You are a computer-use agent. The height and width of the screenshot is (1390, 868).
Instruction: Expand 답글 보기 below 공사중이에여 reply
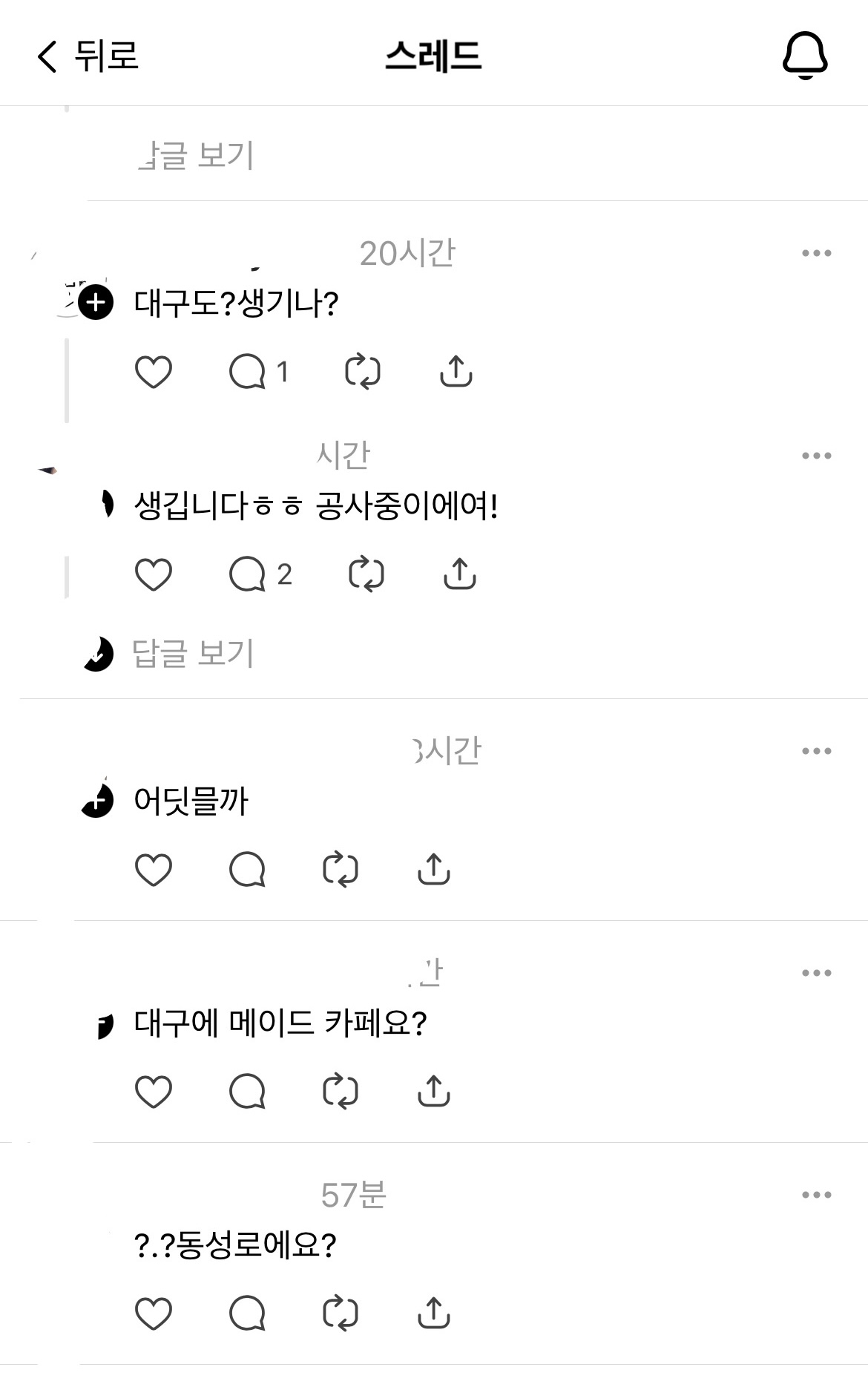(193, 654)
